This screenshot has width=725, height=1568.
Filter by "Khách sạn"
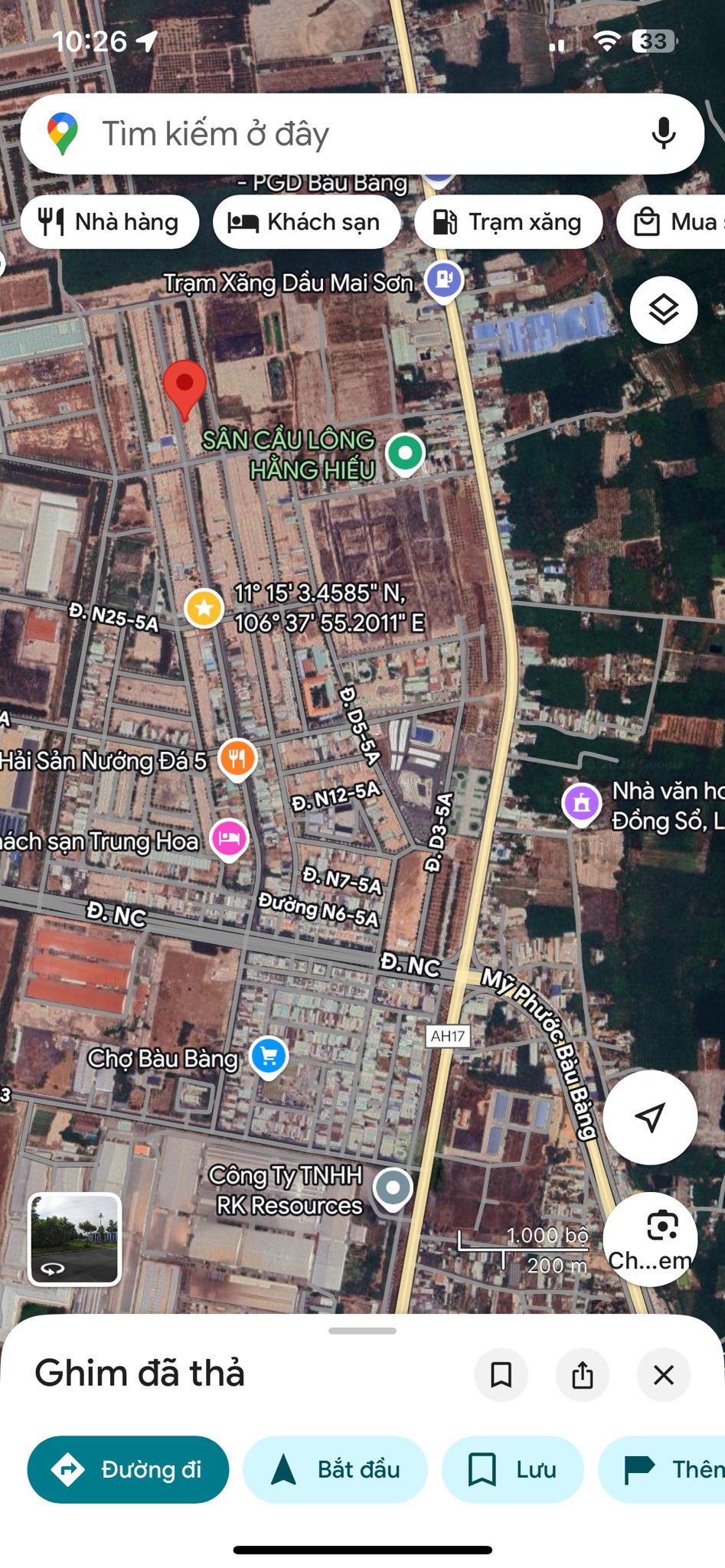coord(306,222)
